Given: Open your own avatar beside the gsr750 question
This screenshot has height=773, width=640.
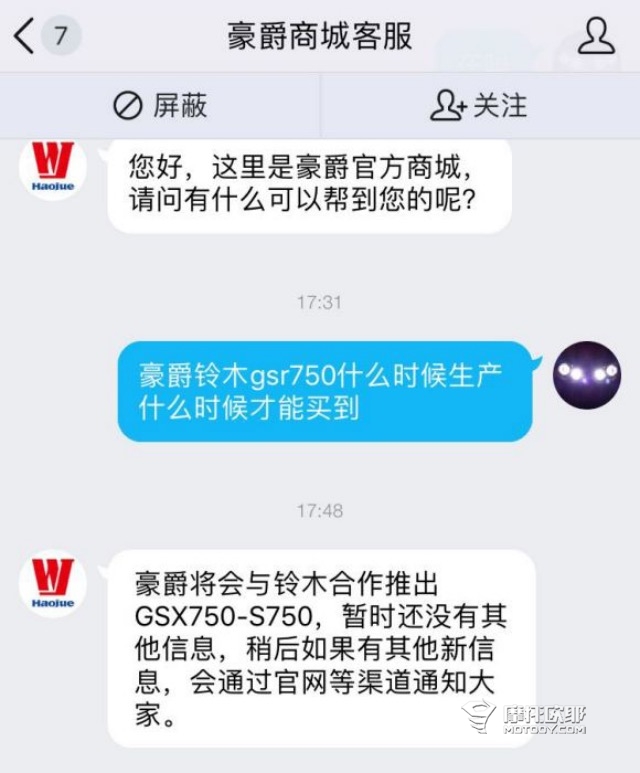Looking at the screenshot, I should tap(587, 374).
